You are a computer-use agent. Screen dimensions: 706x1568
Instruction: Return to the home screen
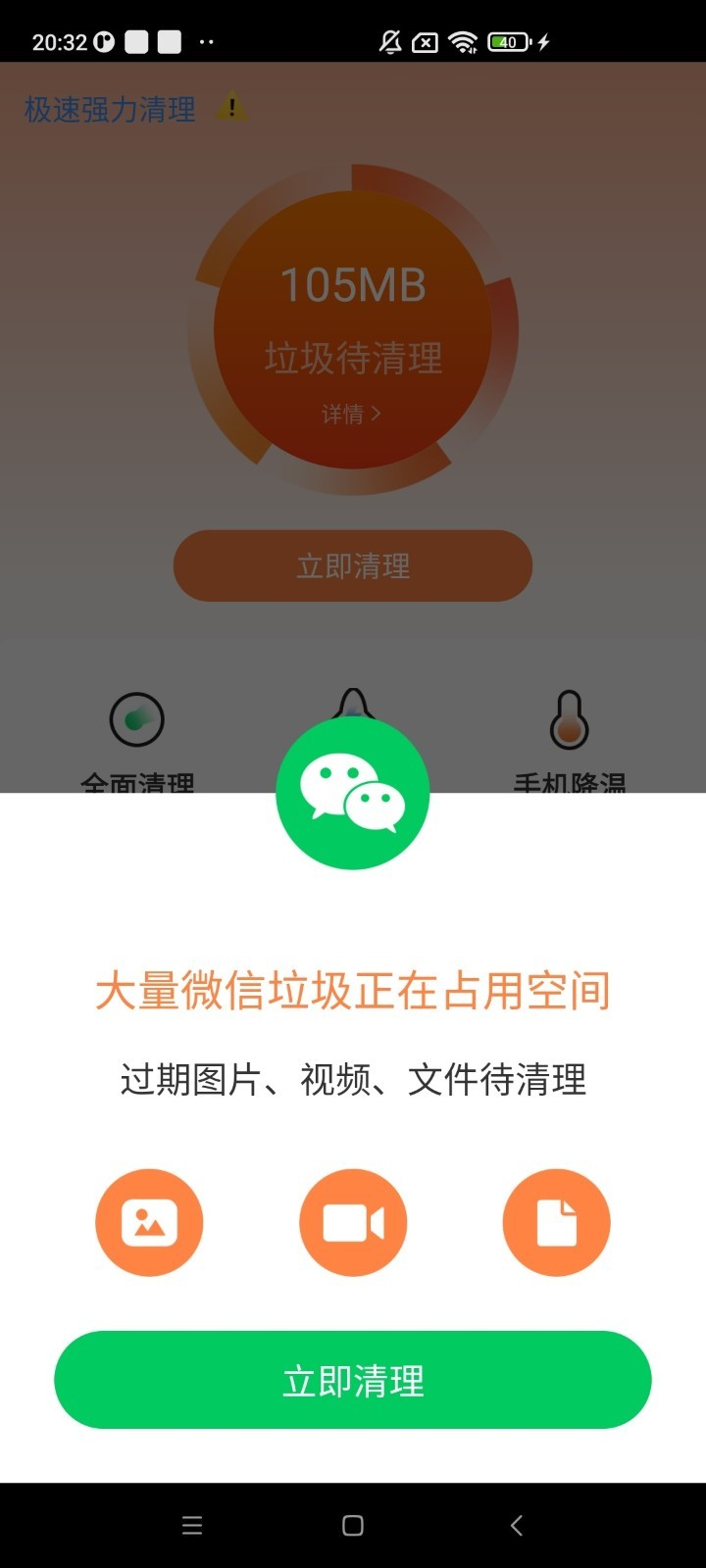[353, 1525]
